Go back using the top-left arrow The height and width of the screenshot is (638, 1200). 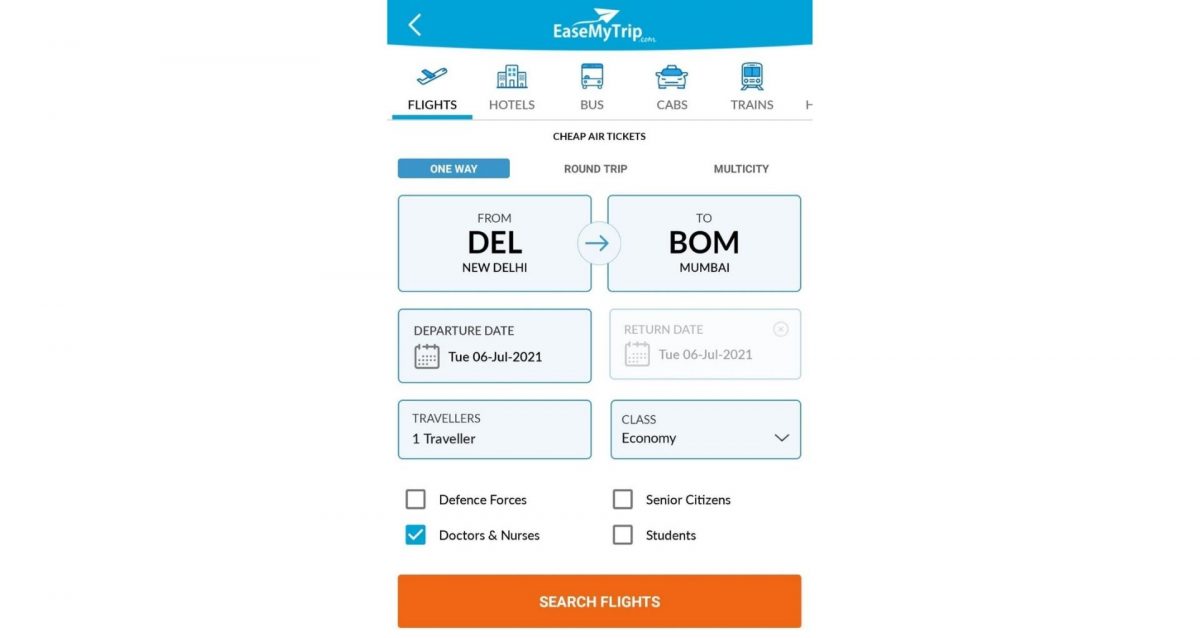(415, 25)
